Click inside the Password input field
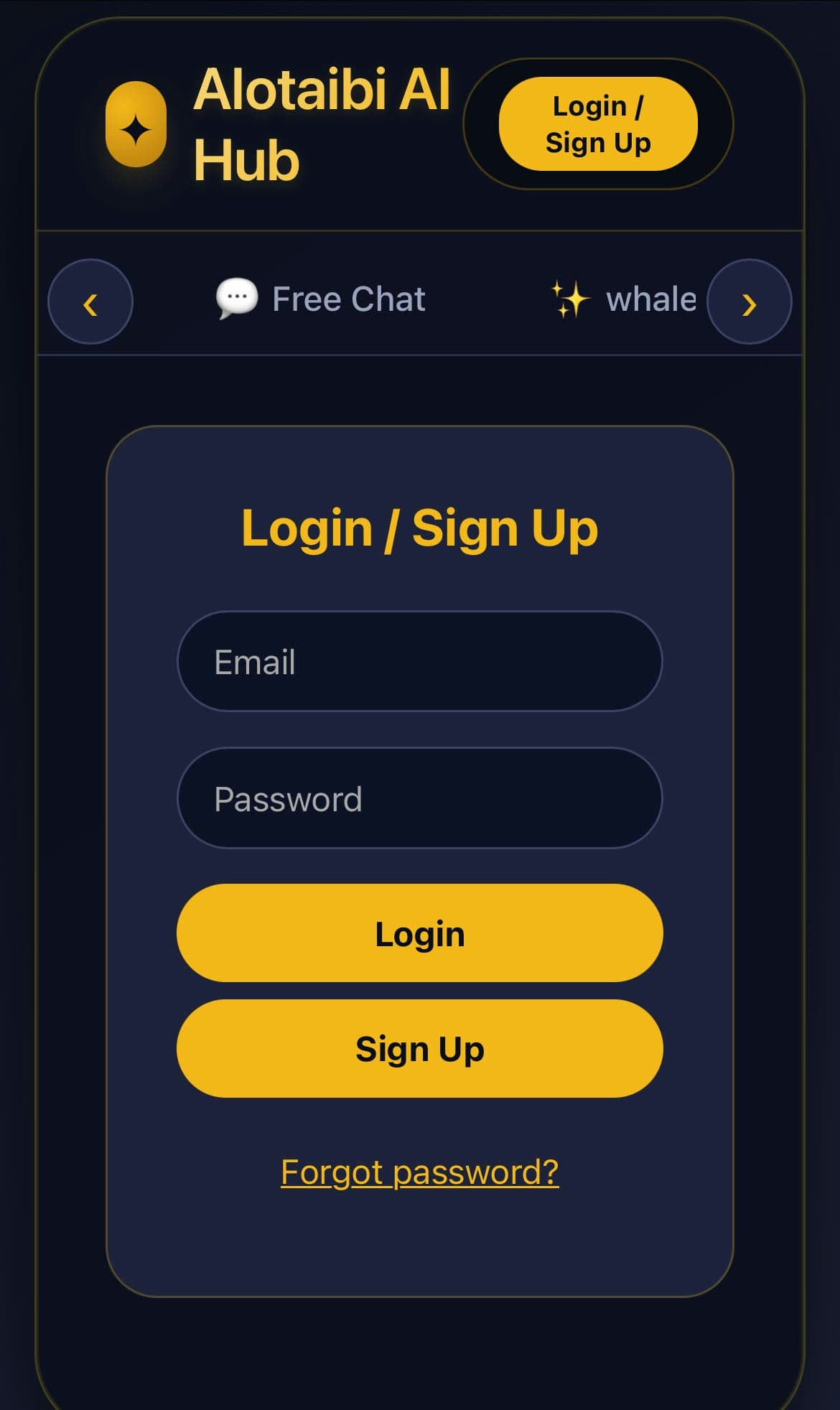Viewport: 840px width, 1410px height. coord(419,798)
